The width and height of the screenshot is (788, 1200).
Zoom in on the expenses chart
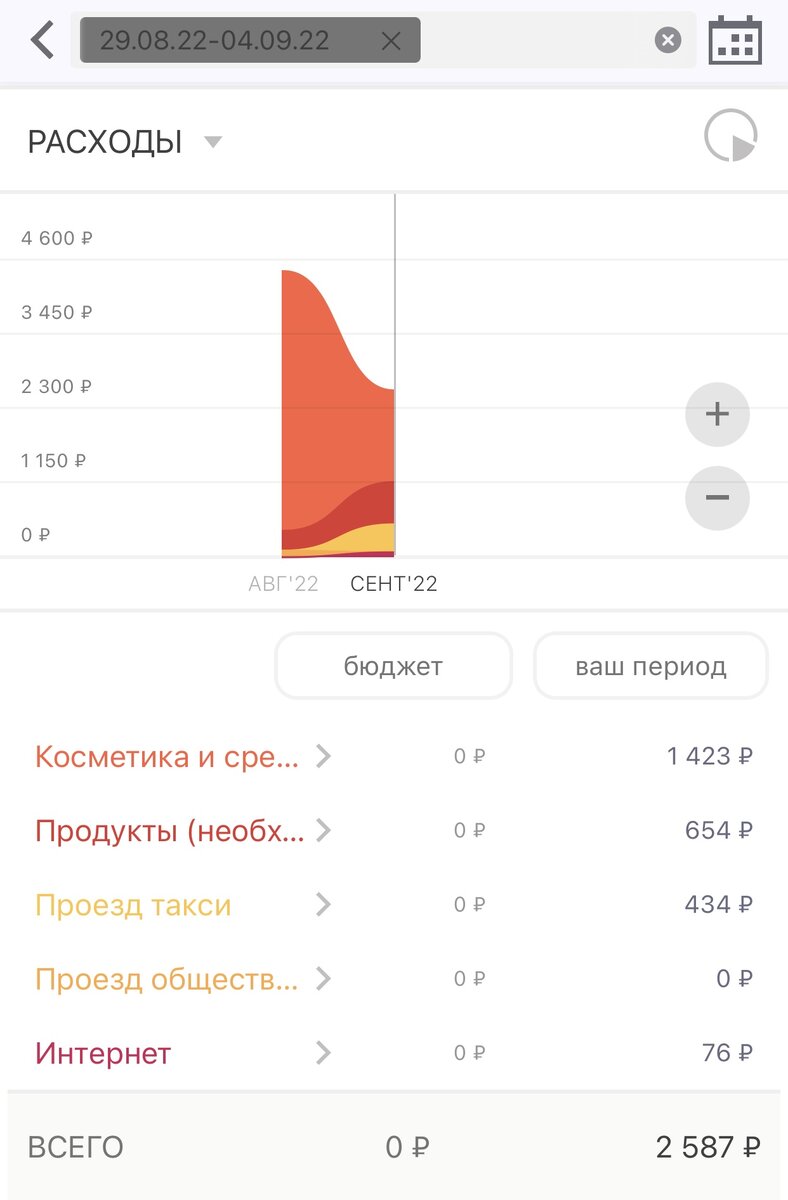[717, 414]
